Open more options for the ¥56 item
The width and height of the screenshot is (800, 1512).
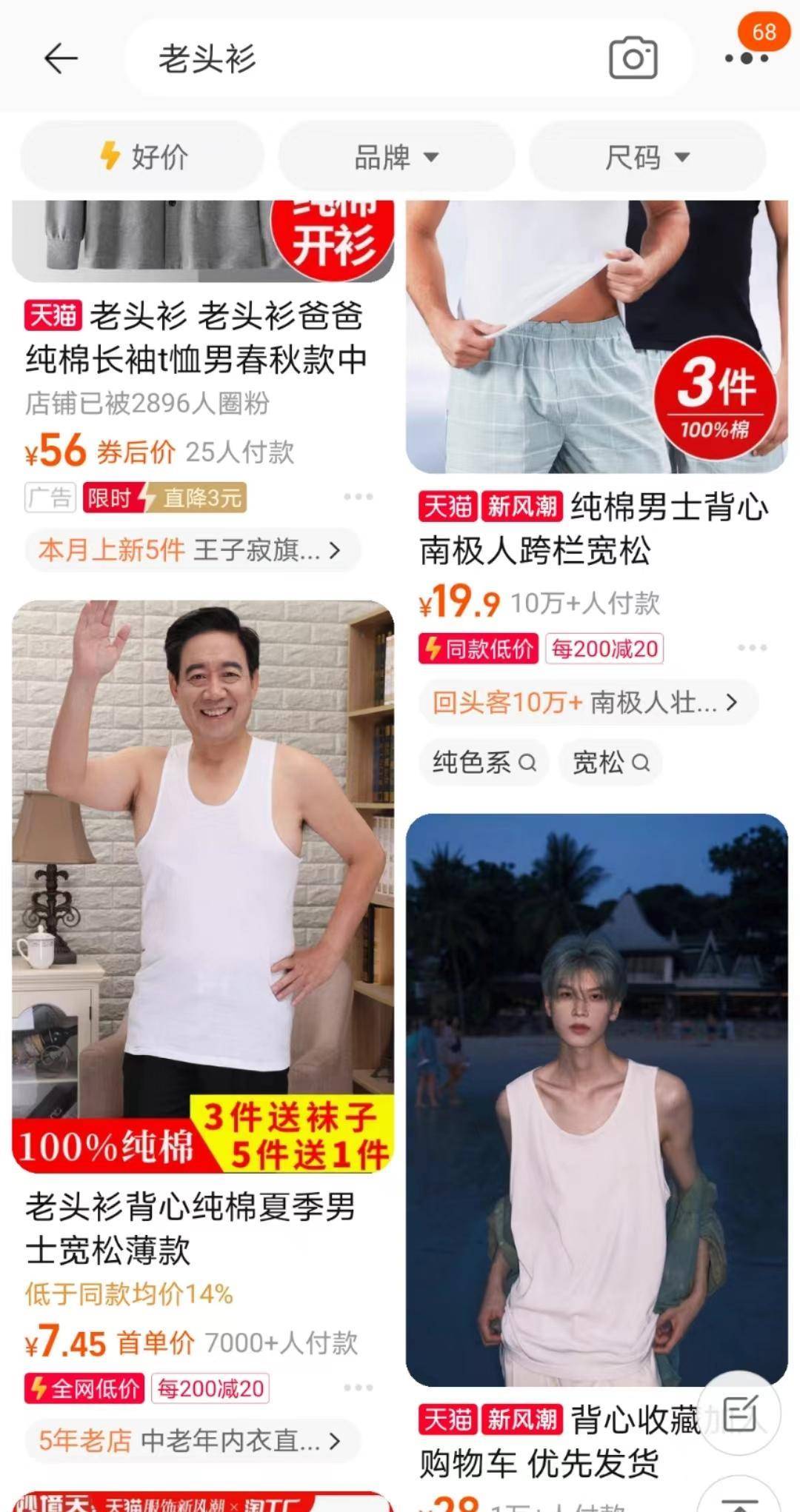pyautogui.click(x=358, y=497)
